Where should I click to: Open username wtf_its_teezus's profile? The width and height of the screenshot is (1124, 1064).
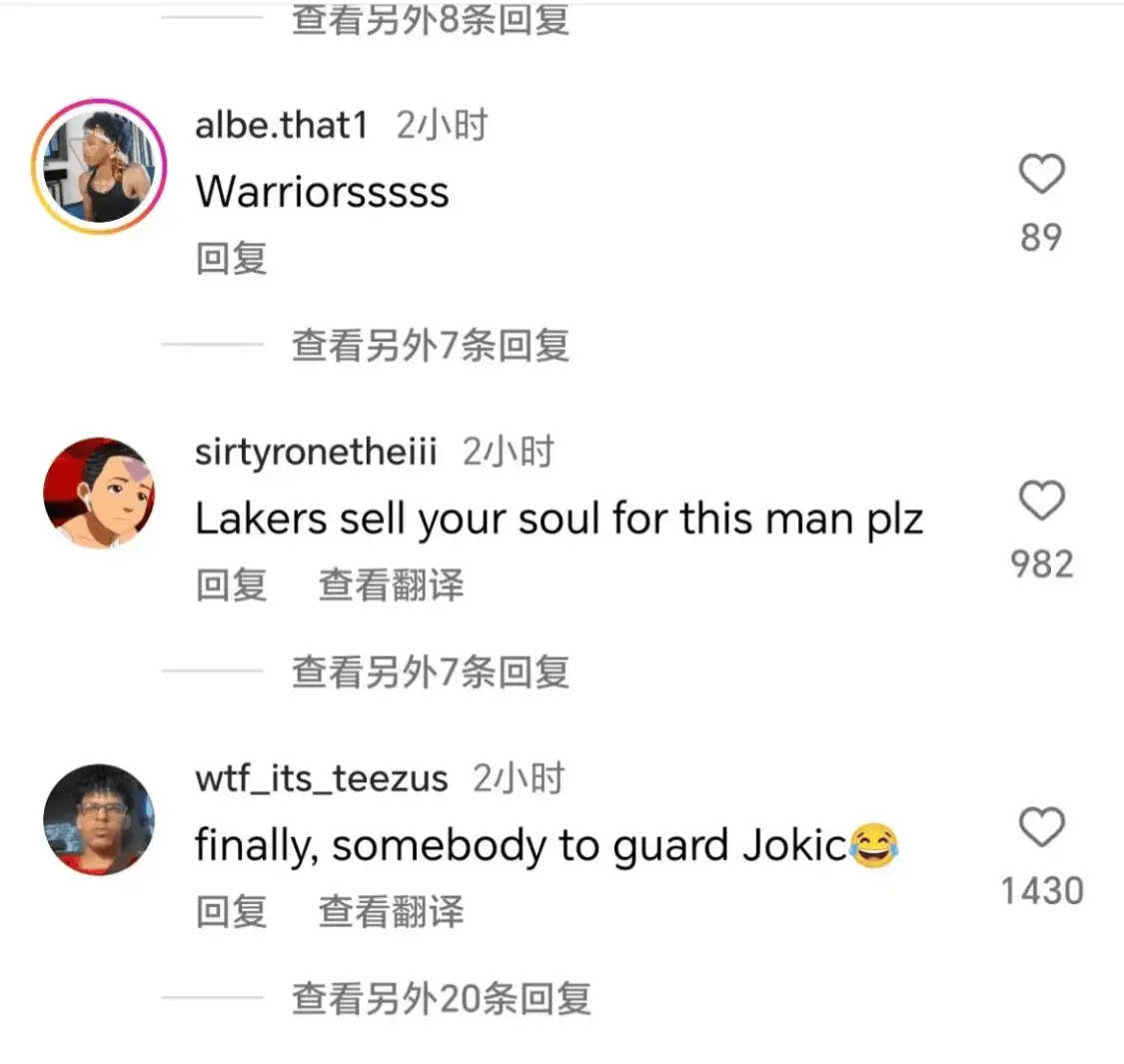tap(321, 778)
